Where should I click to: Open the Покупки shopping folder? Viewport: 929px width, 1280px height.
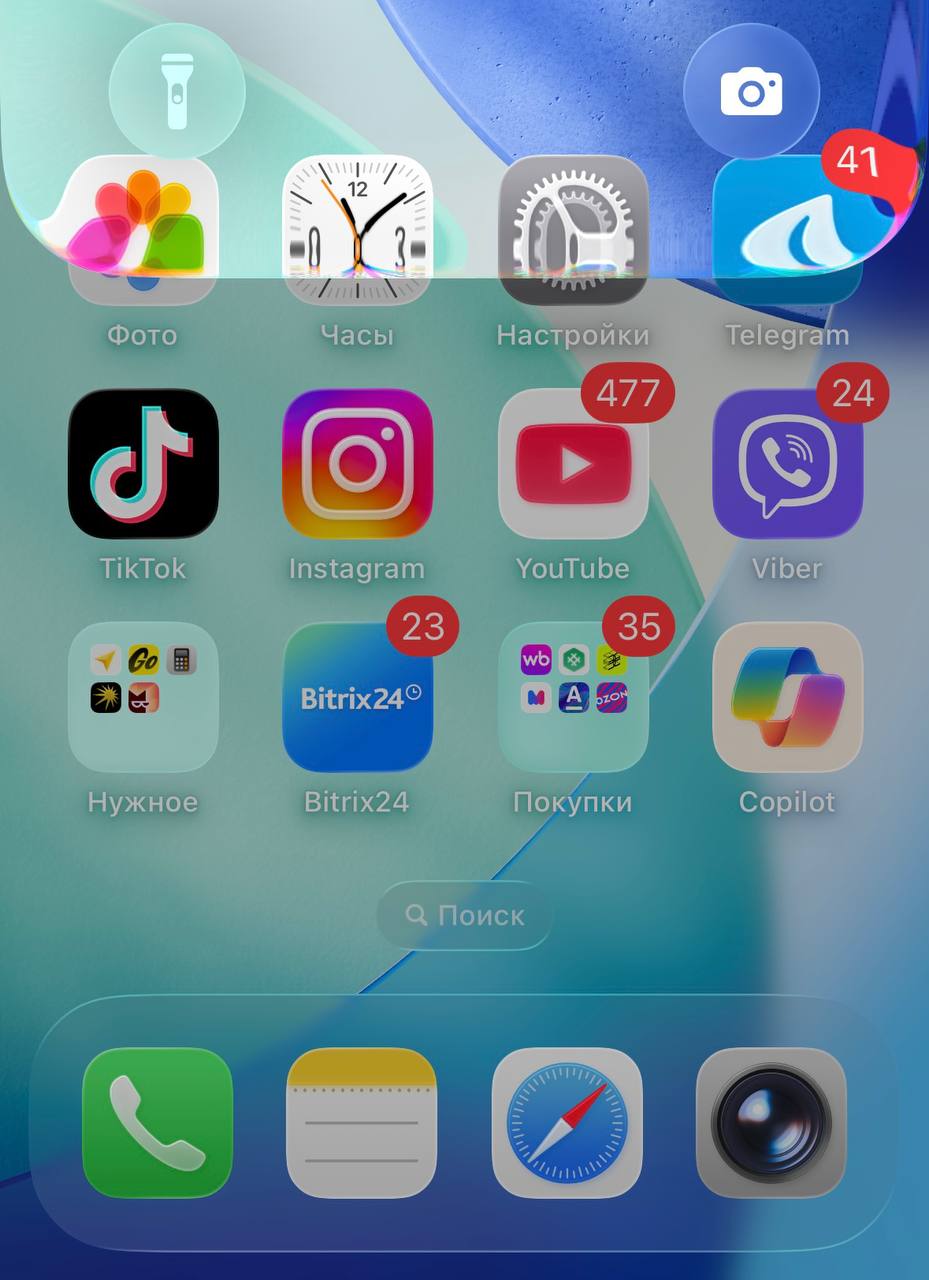(x=573, y=697)
